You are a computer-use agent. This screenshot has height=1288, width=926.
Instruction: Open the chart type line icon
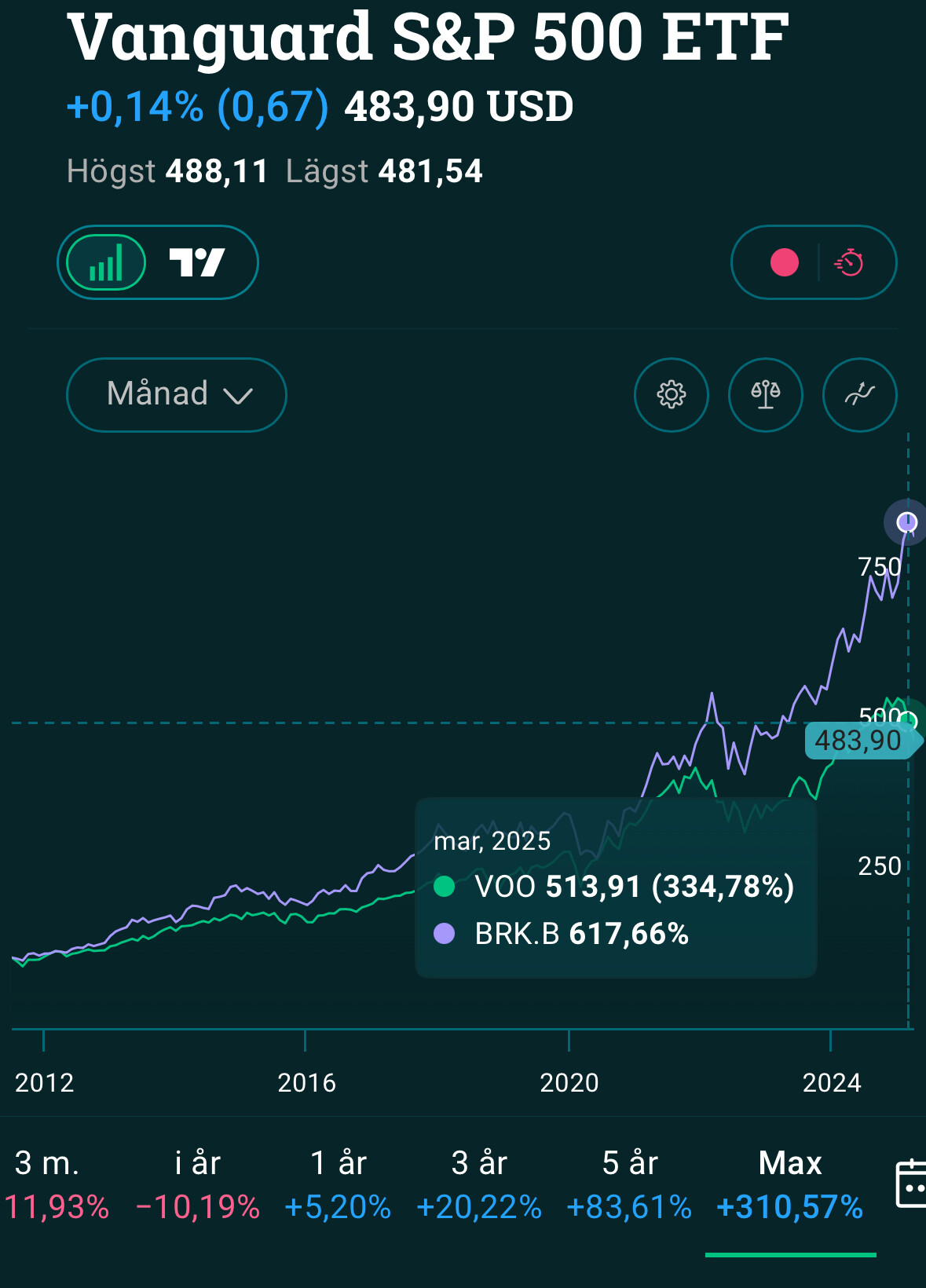[859, 394]
